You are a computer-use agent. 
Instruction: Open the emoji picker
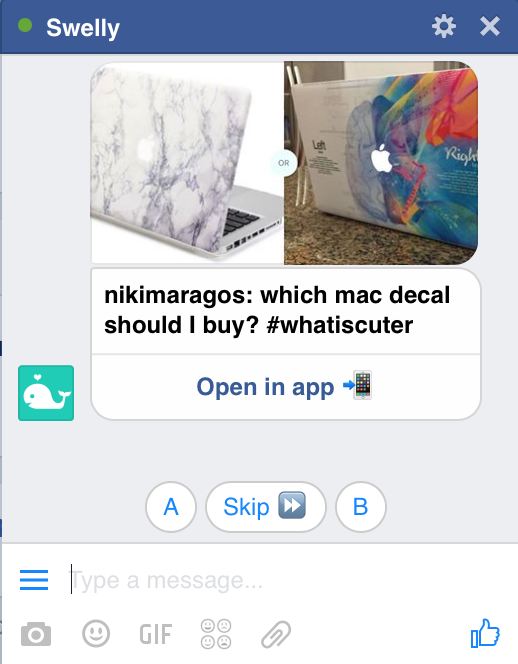[x=96, y=634]
